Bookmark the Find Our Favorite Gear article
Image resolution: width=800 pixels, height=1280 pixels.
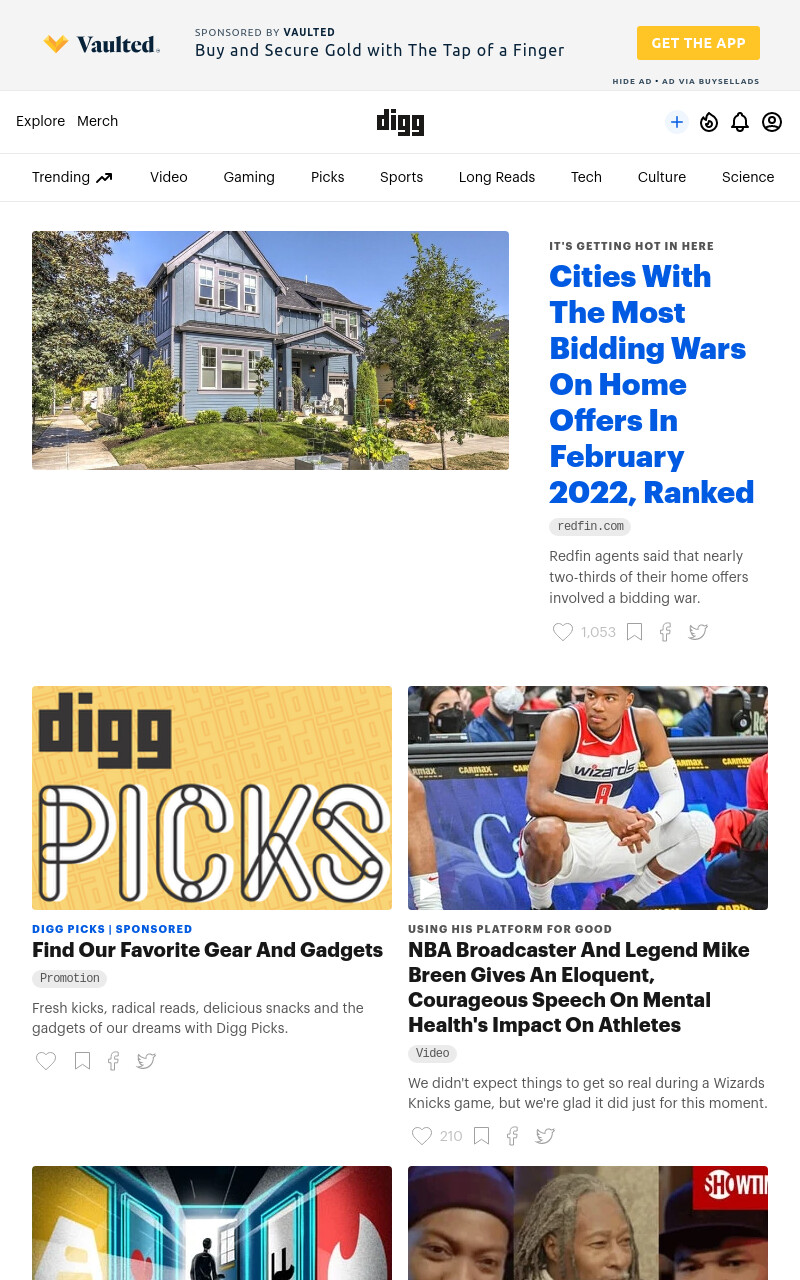[82, 1061]
